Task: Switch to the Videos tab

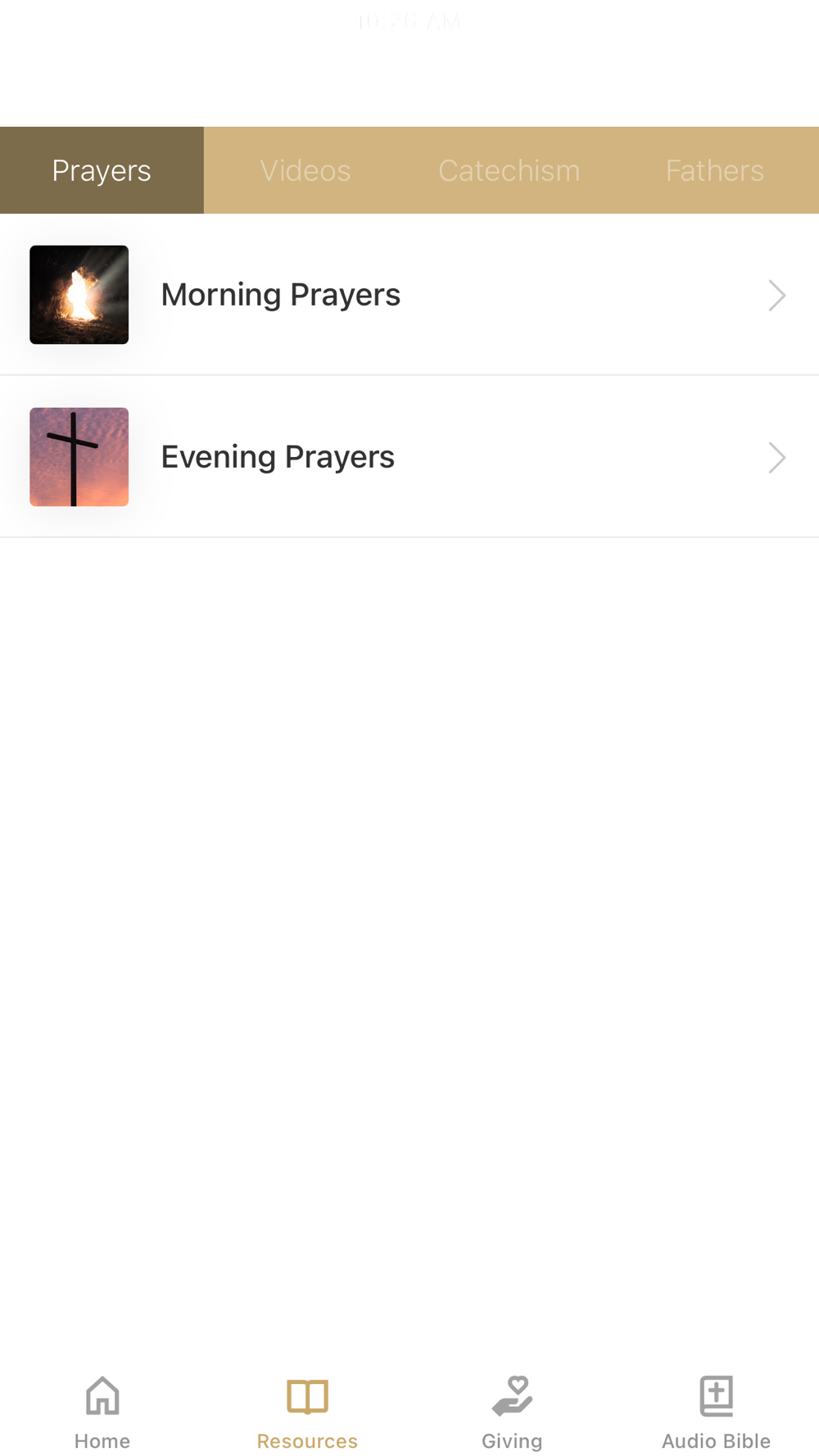Action: pyautogui.click(x=305, y=170)
